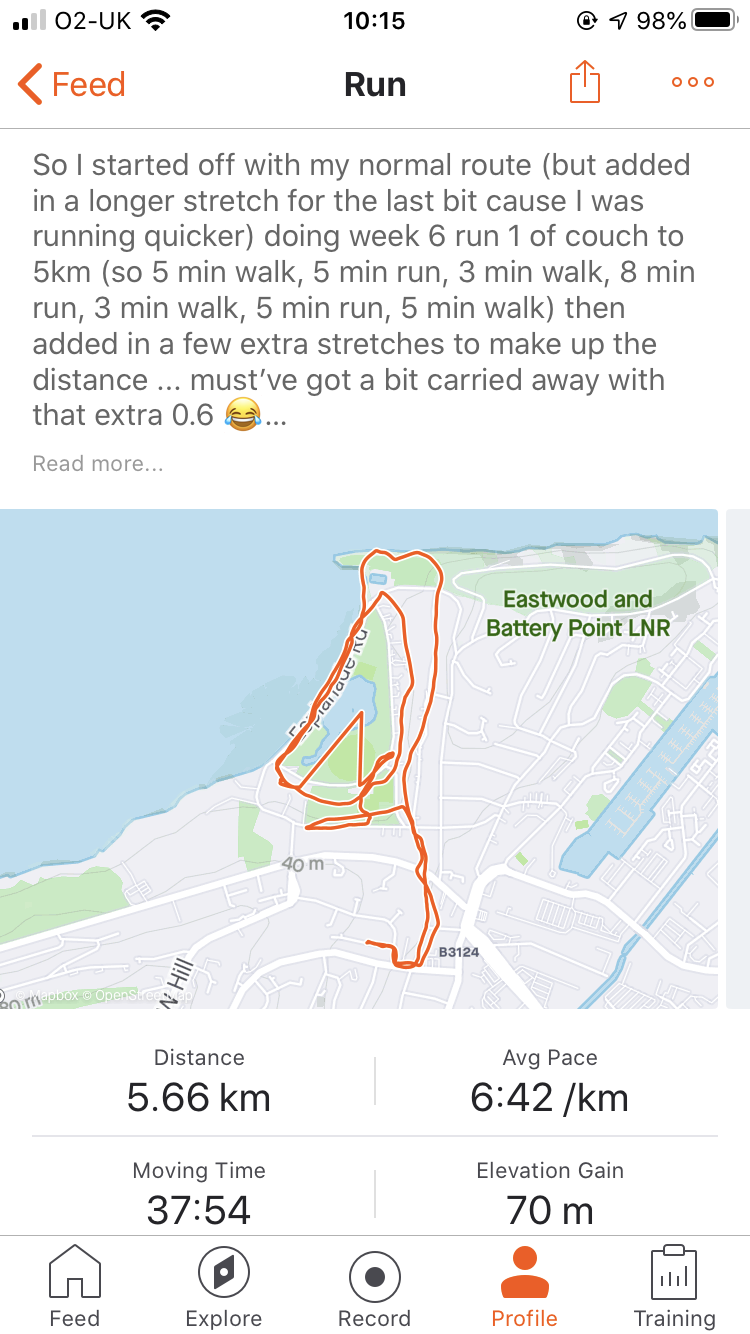The image size is (750, 1334).
Task: Go back to the Feed
Action: point(72,84)
